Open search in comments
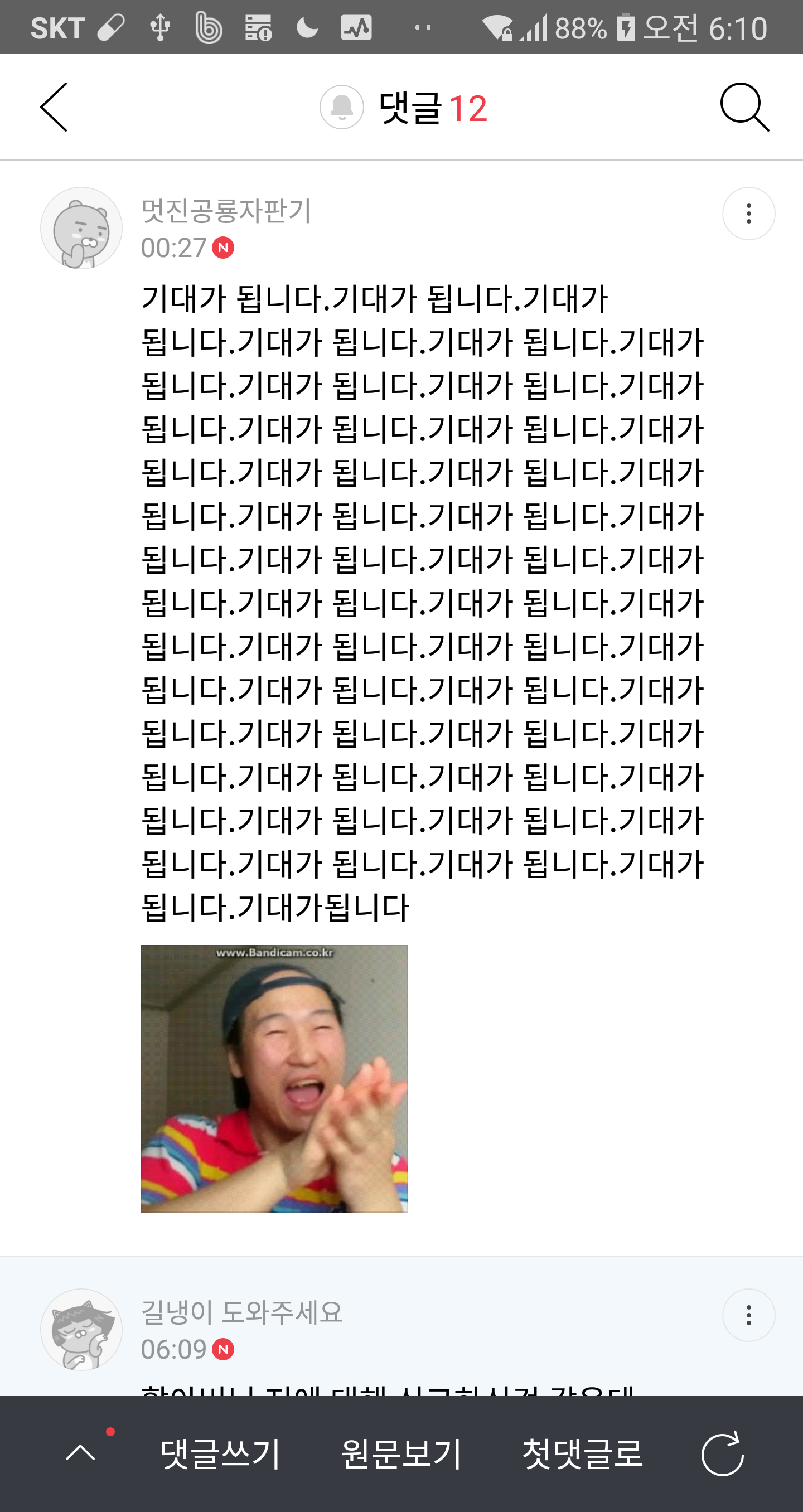This screenshot has width=803, height=1512. click(x=744, y=108)
